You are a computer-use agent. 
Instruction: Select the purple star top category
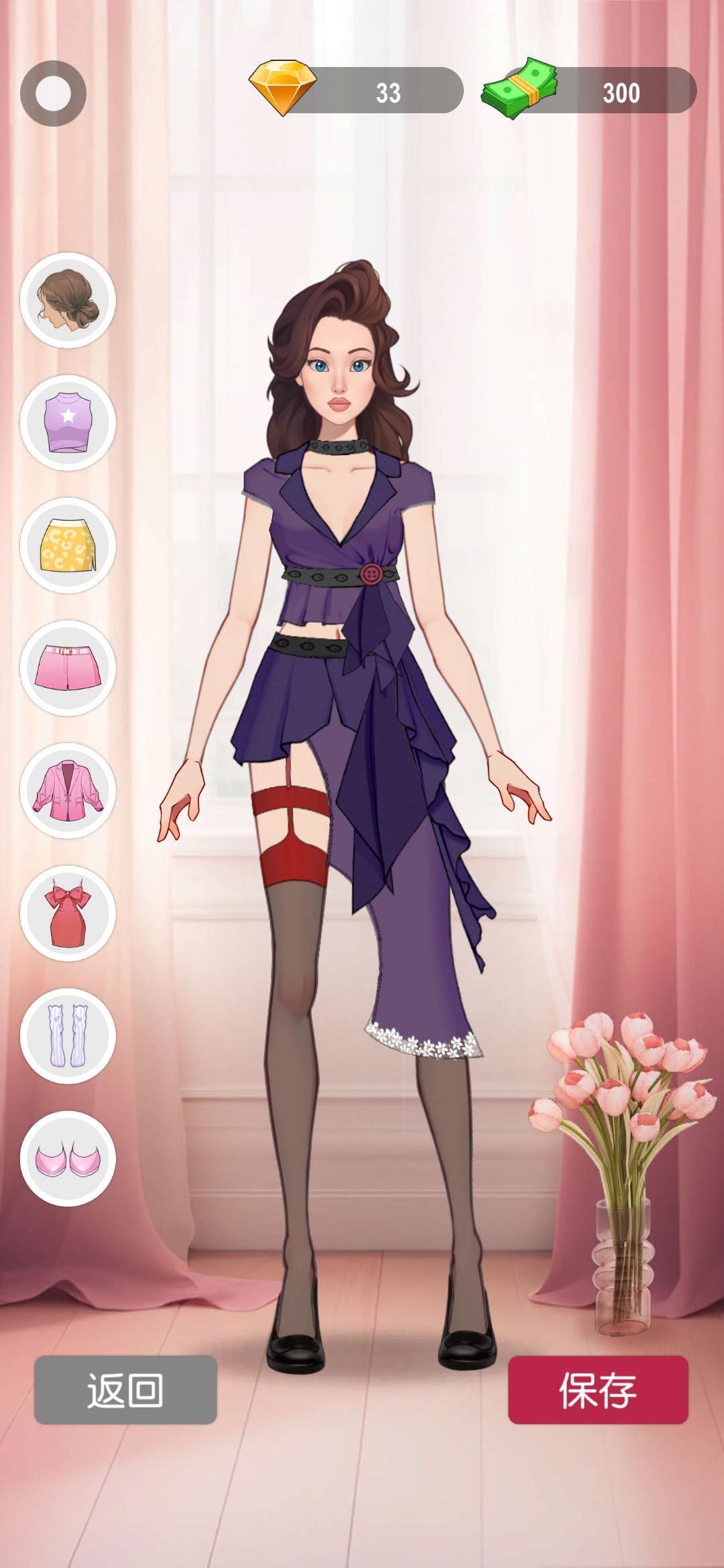[68, 423]
